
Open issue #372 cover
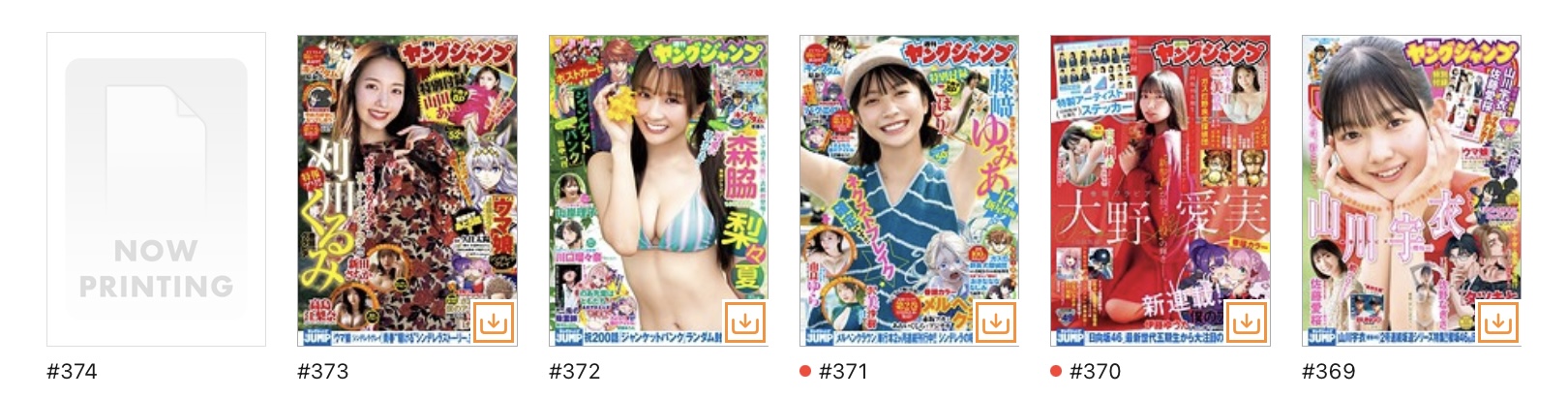click(658, 174)
